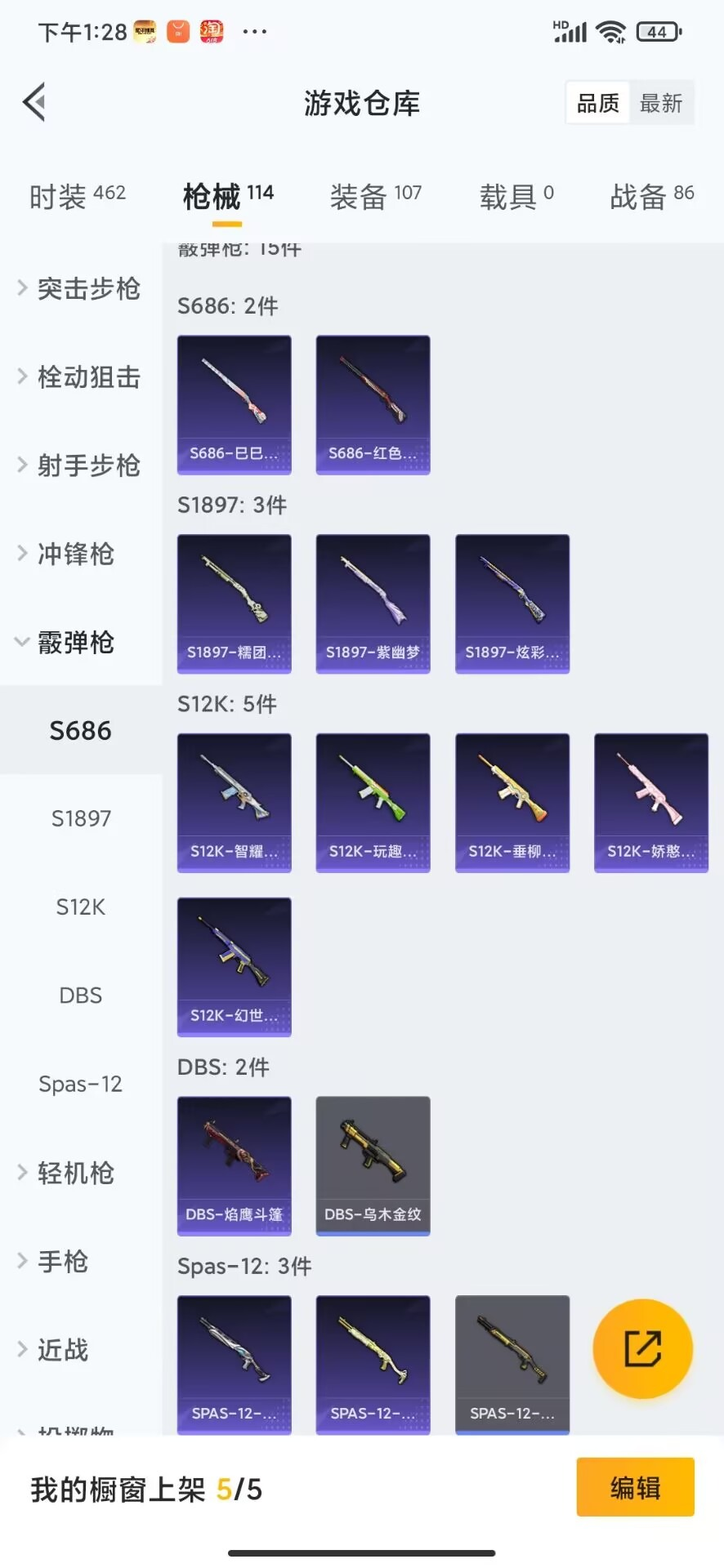Image resolution: width=724 pixels, height=1568 pixels.
Task: Switch to the 装备 tab
Action: [x=375, y=196]
